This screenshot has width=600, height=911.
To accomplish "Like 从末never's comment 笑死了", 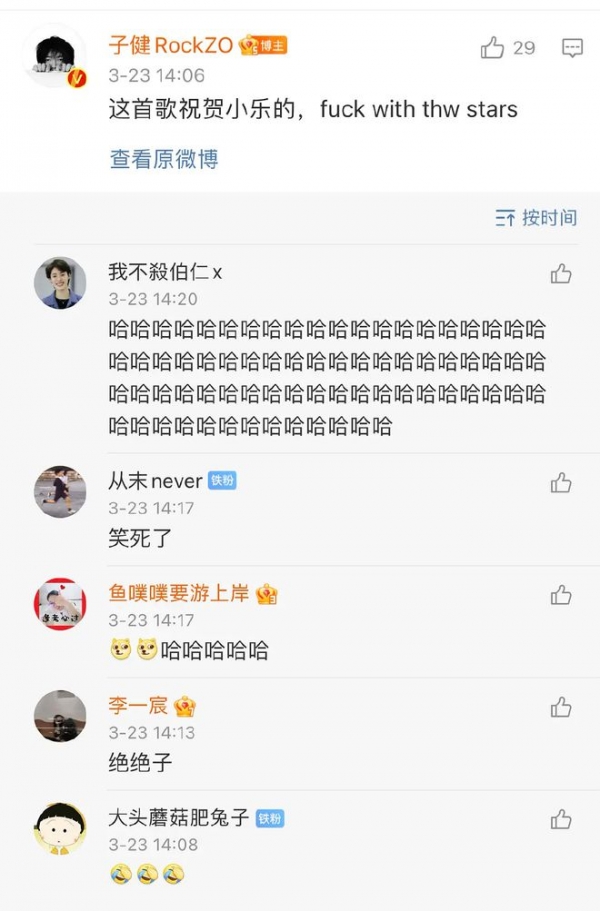I will click(x=561, y=483).
